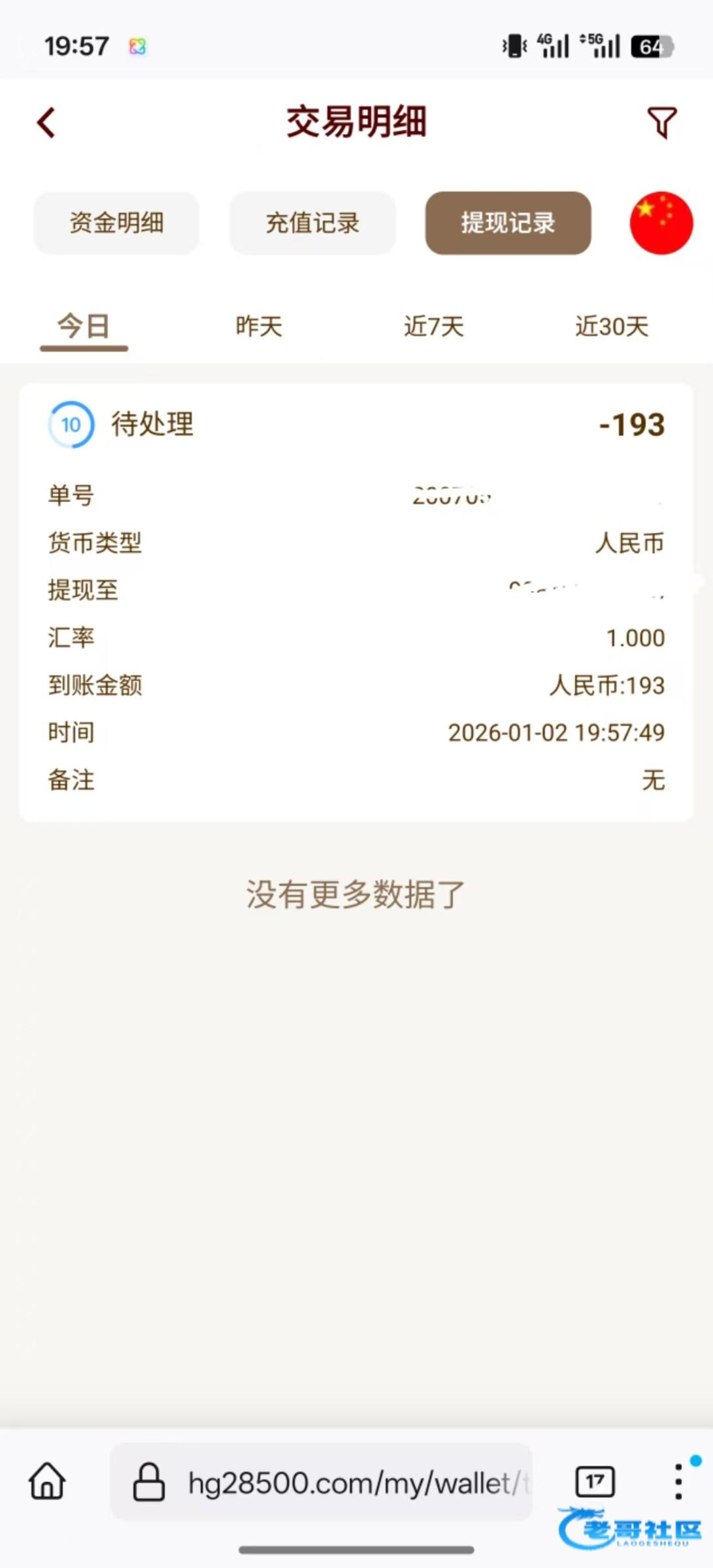
Task: Switch to 充值记录 tab
Action: [x=312, y=223]
